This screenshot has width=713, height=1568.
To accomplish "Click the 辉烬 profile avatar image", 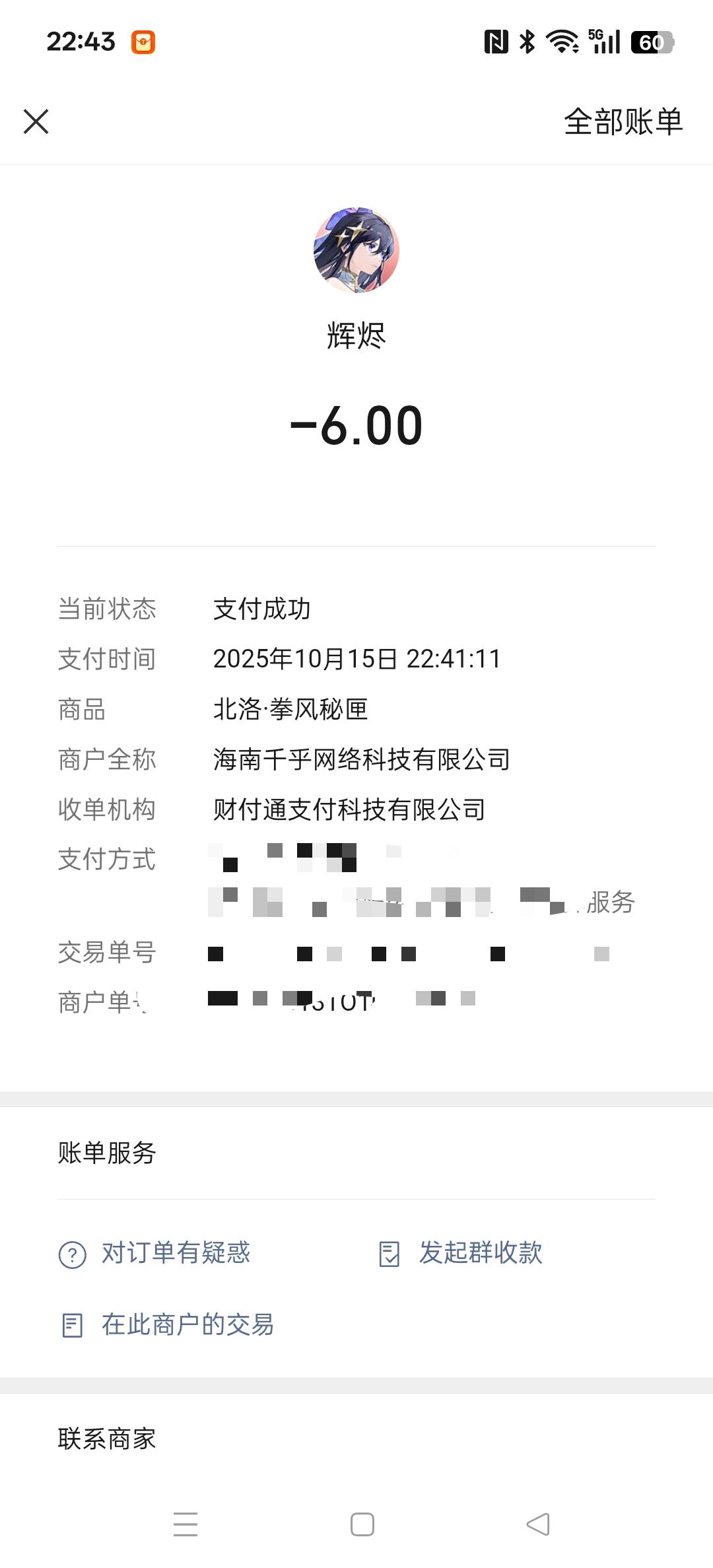I will [x=356, y=252].
